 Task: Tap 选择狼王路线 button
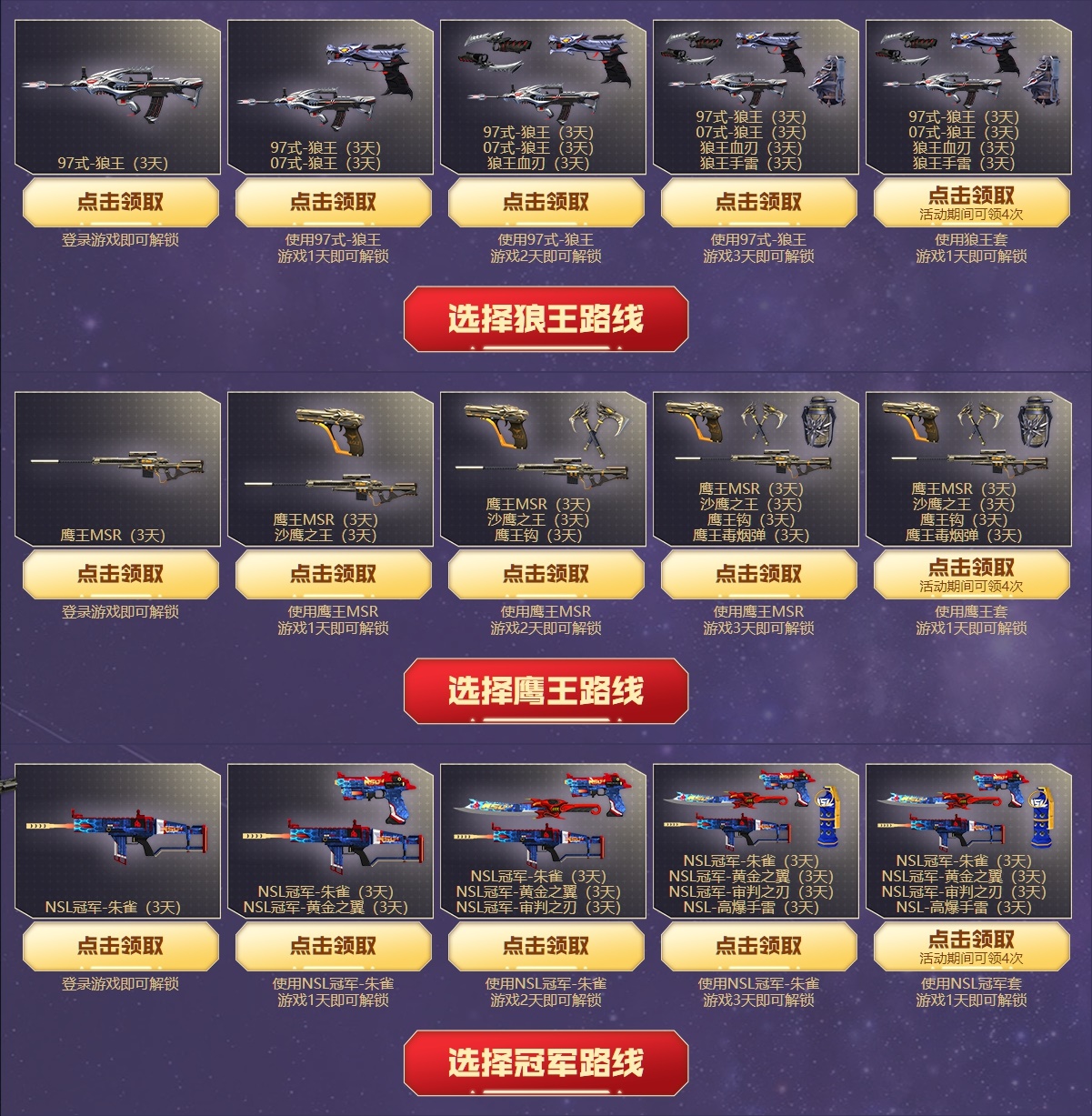pyautogui.click(x=546, y=318)
